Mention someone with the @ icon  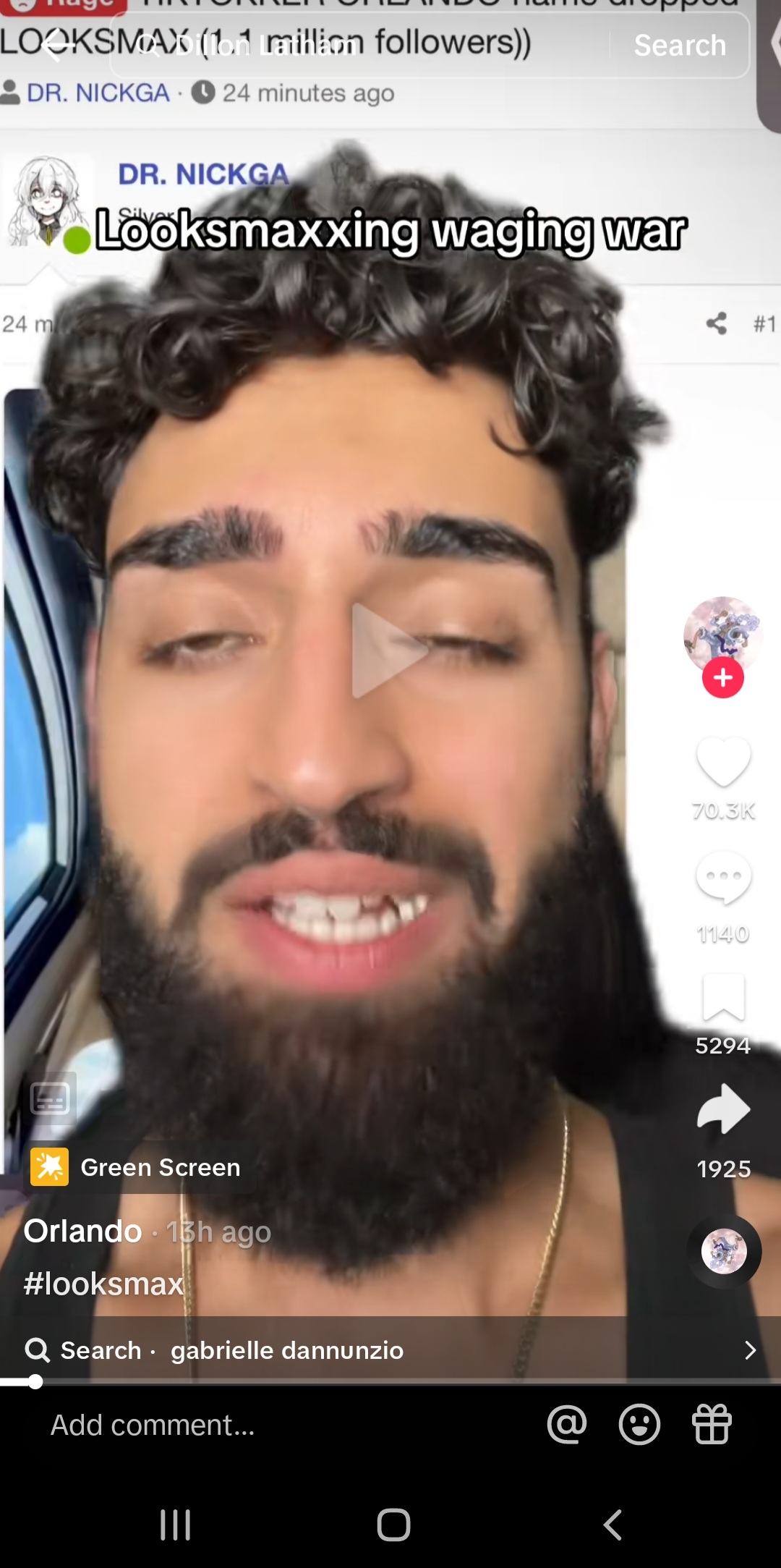(x=567, y=1425)
